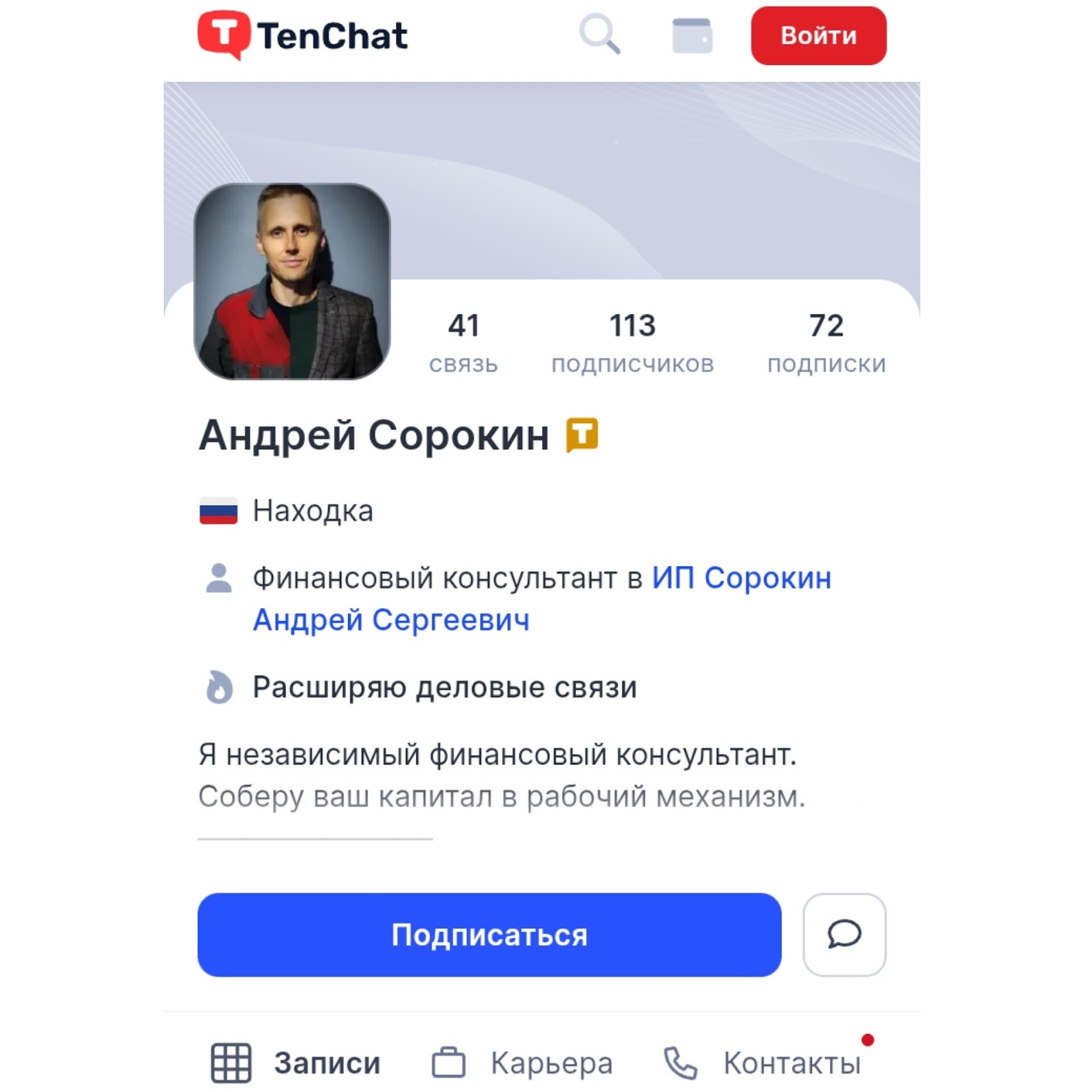Image resolution: width=1092 pixels, height=1092 pixels.
Task: View the 72 подписки list
Action: point(826,343)
